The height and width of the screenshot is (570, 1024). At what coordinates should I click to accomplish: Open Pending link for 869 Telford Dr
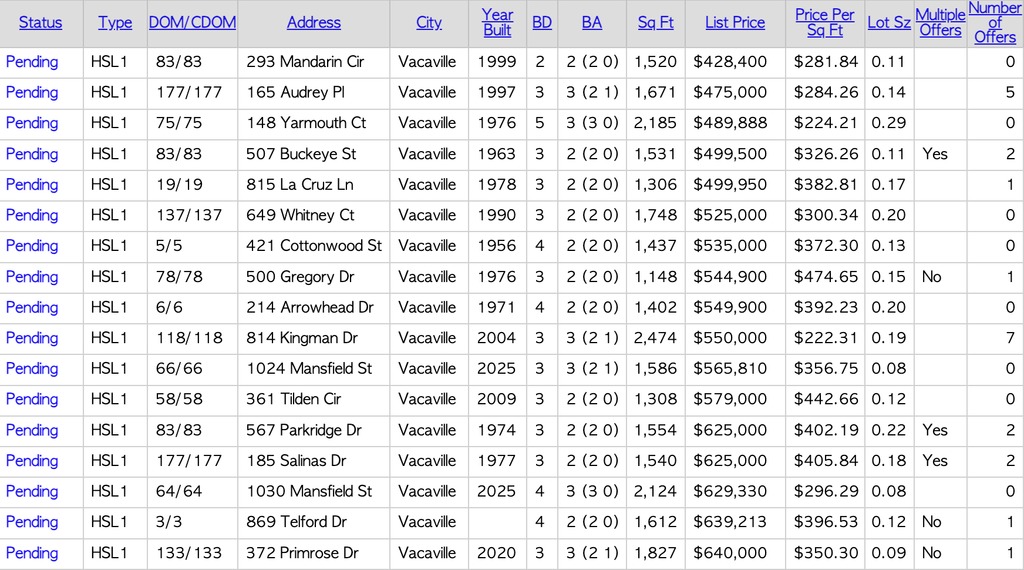(x=32, y=522)
